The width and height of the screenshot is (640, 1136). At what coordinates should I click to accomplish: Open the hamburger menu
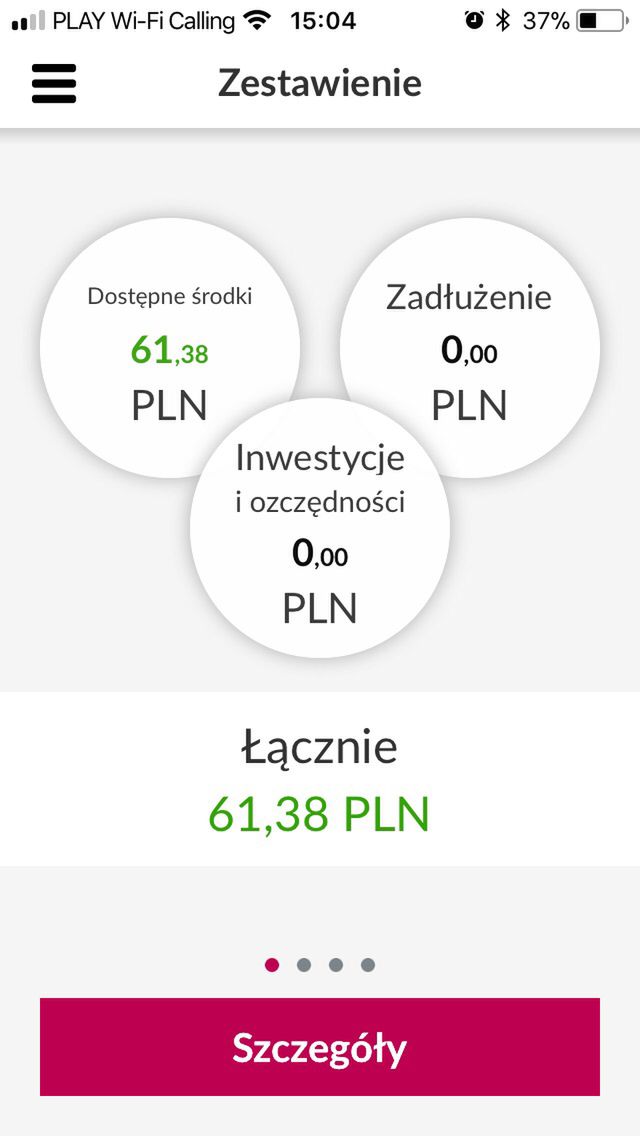coord(54,83)
